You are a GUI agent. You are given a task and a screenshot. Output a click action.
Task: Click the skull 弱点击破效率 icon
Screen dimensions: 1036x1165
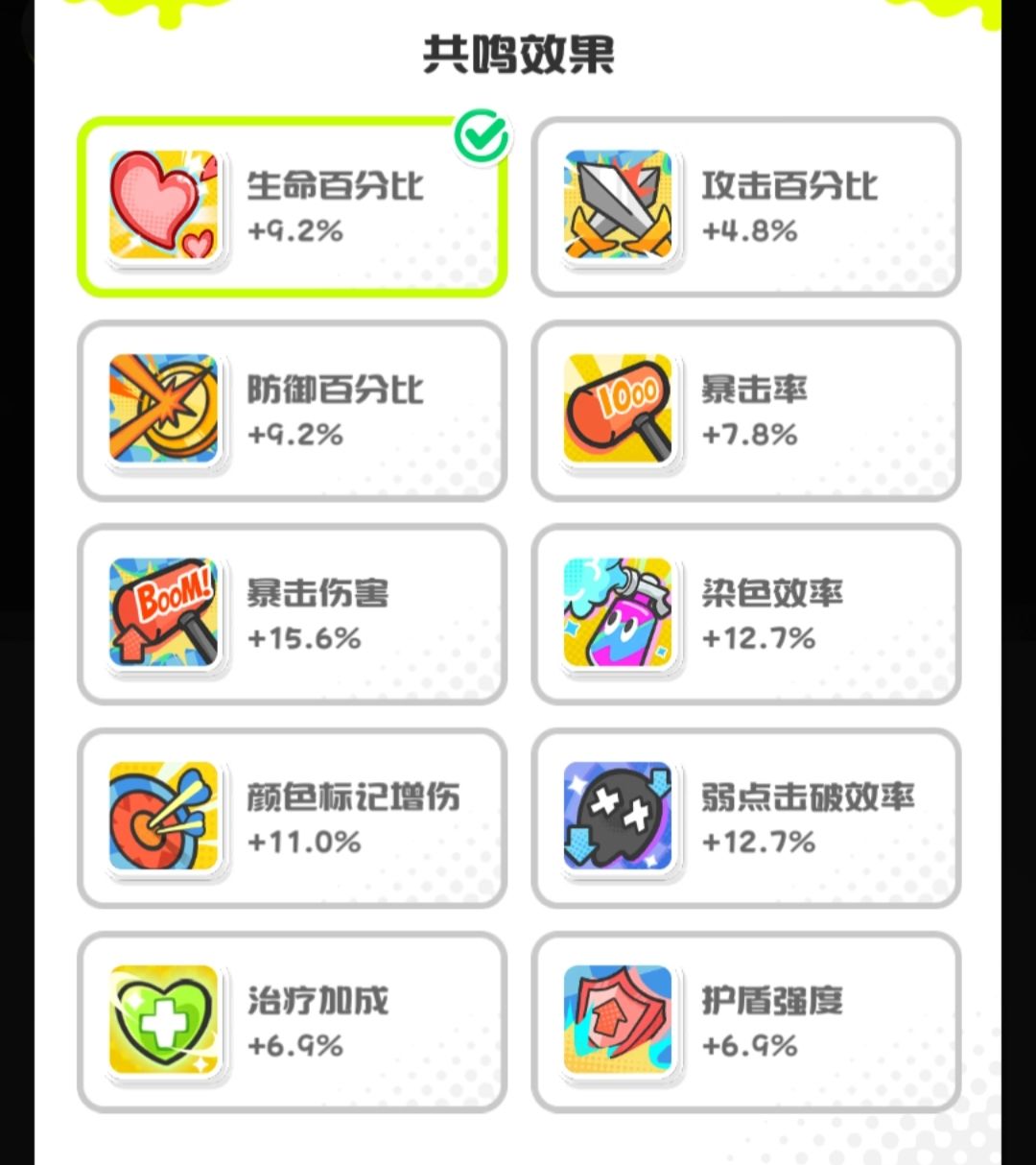coord(619,818)
